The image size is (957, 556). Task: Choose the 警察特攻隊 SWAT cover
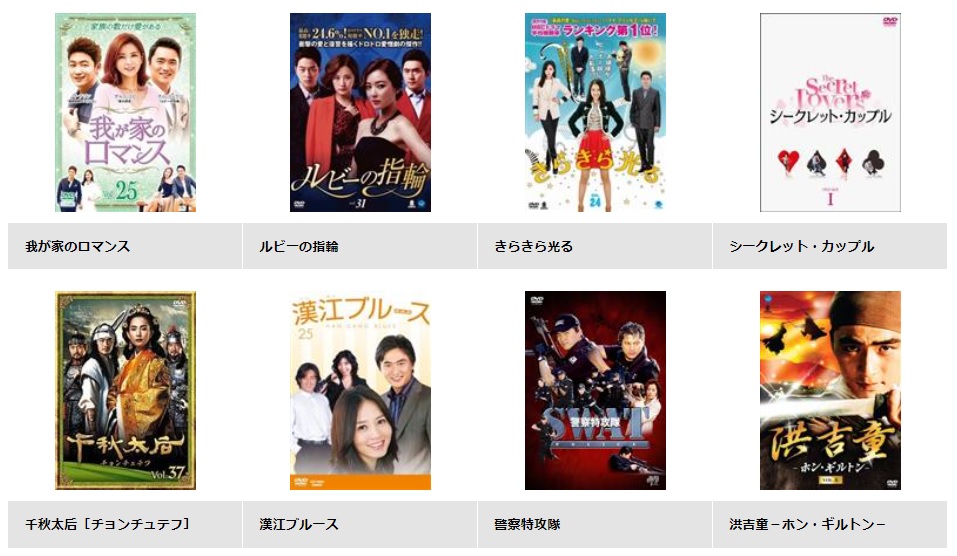click(x=595, y=390)
